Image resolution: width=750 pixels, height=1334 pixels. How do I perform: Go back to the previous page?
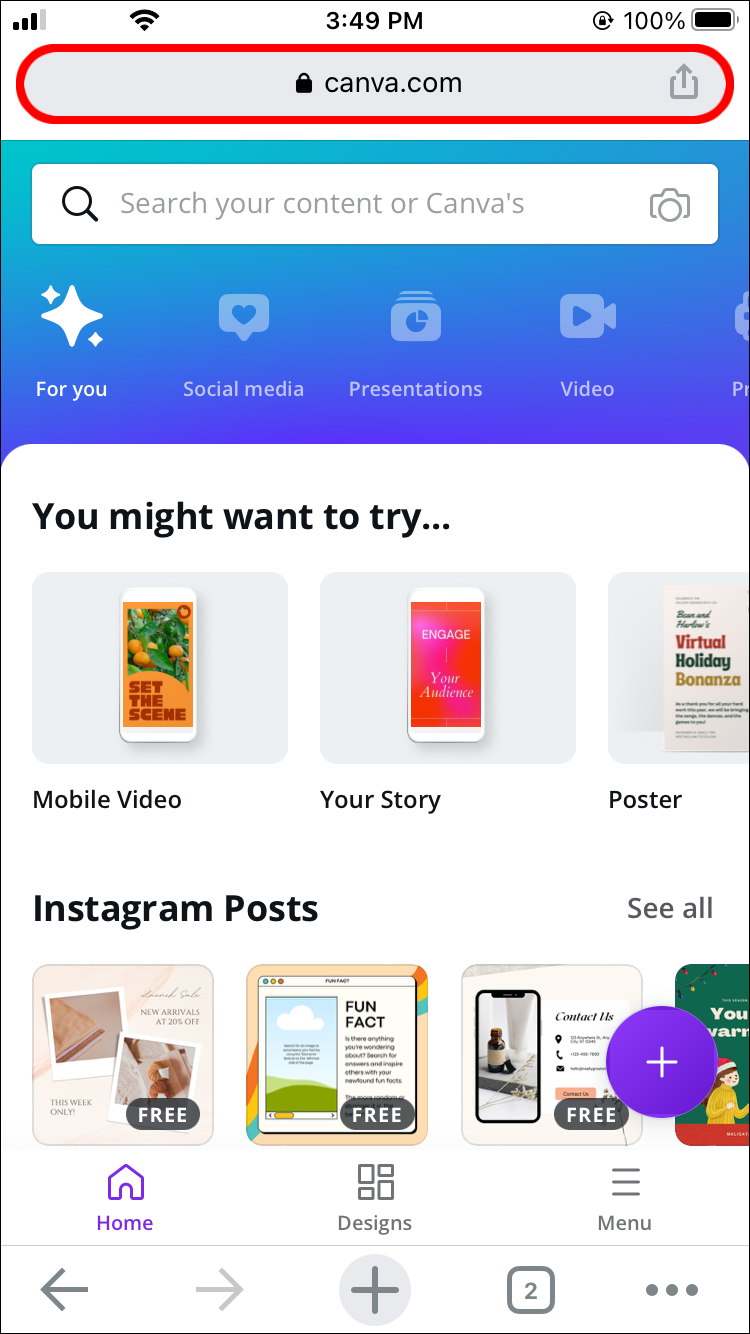[x=65, y=1290]
